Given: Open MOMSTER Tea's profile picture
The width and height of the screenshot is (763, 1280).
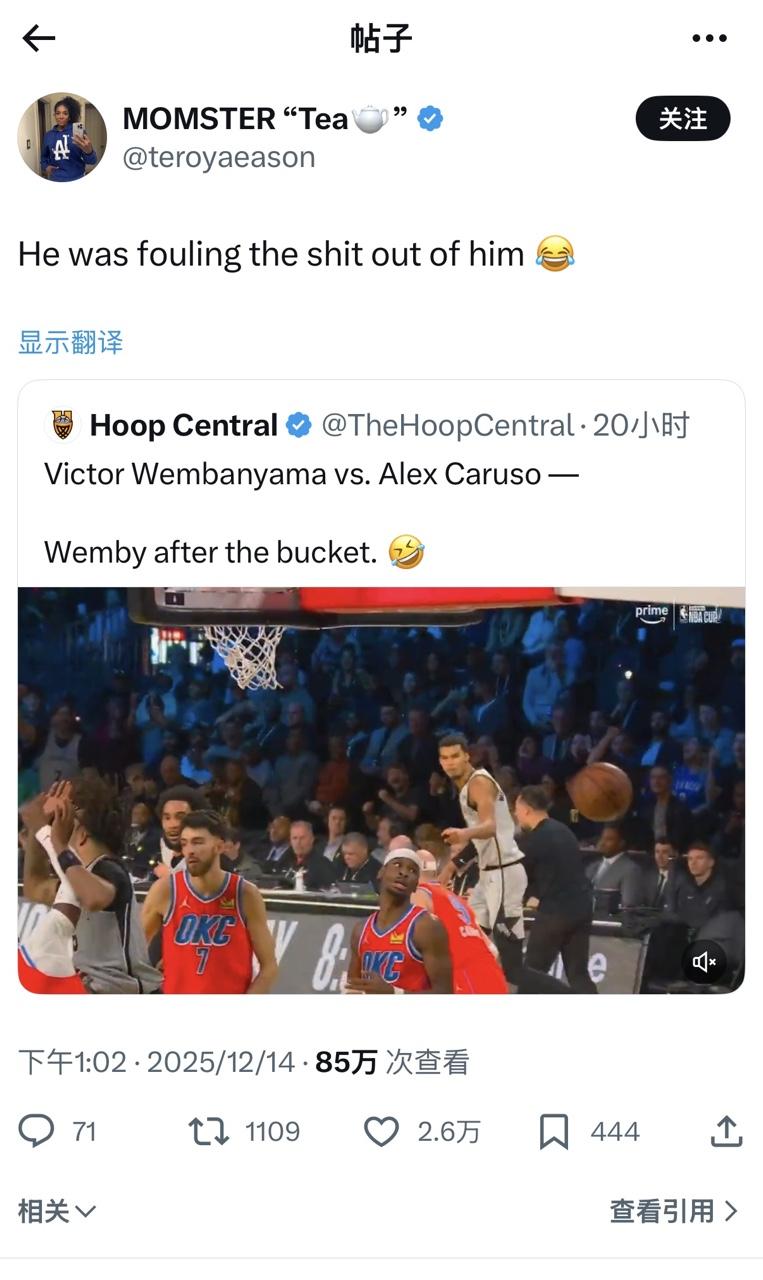Looking at the screenshot, I should click(62, 137).
